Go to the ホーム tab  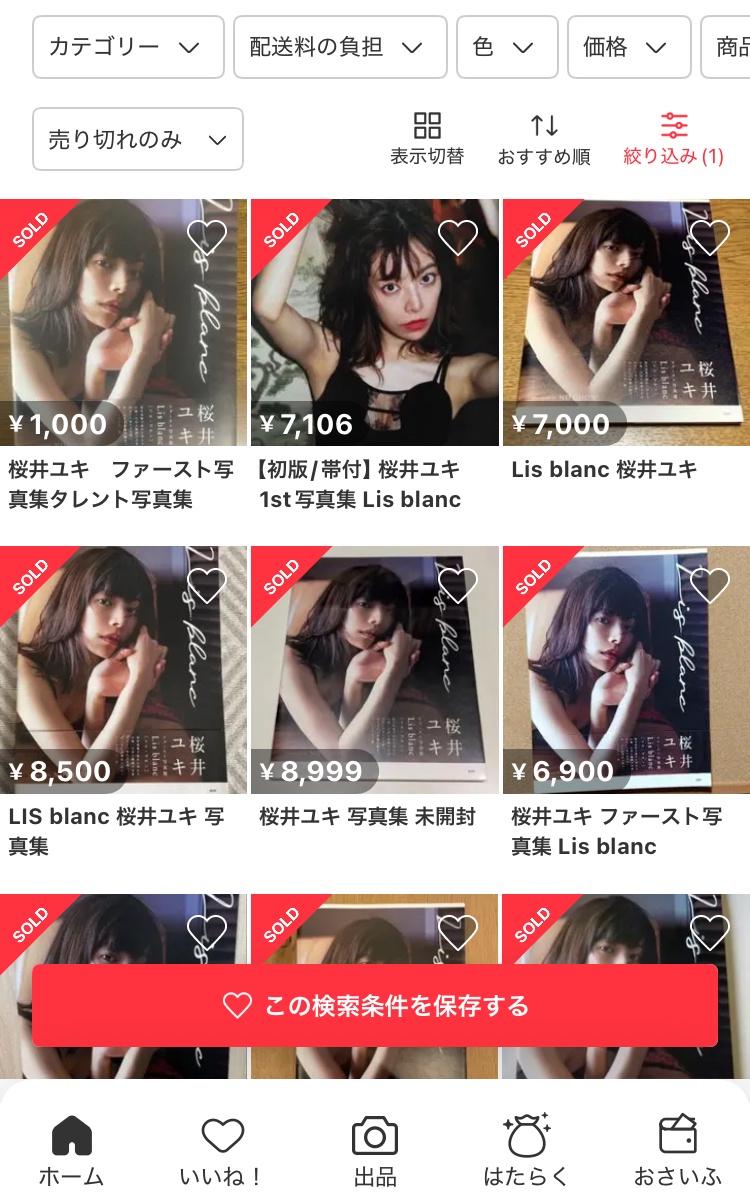pyautogui.click(x=71, y=1150)
